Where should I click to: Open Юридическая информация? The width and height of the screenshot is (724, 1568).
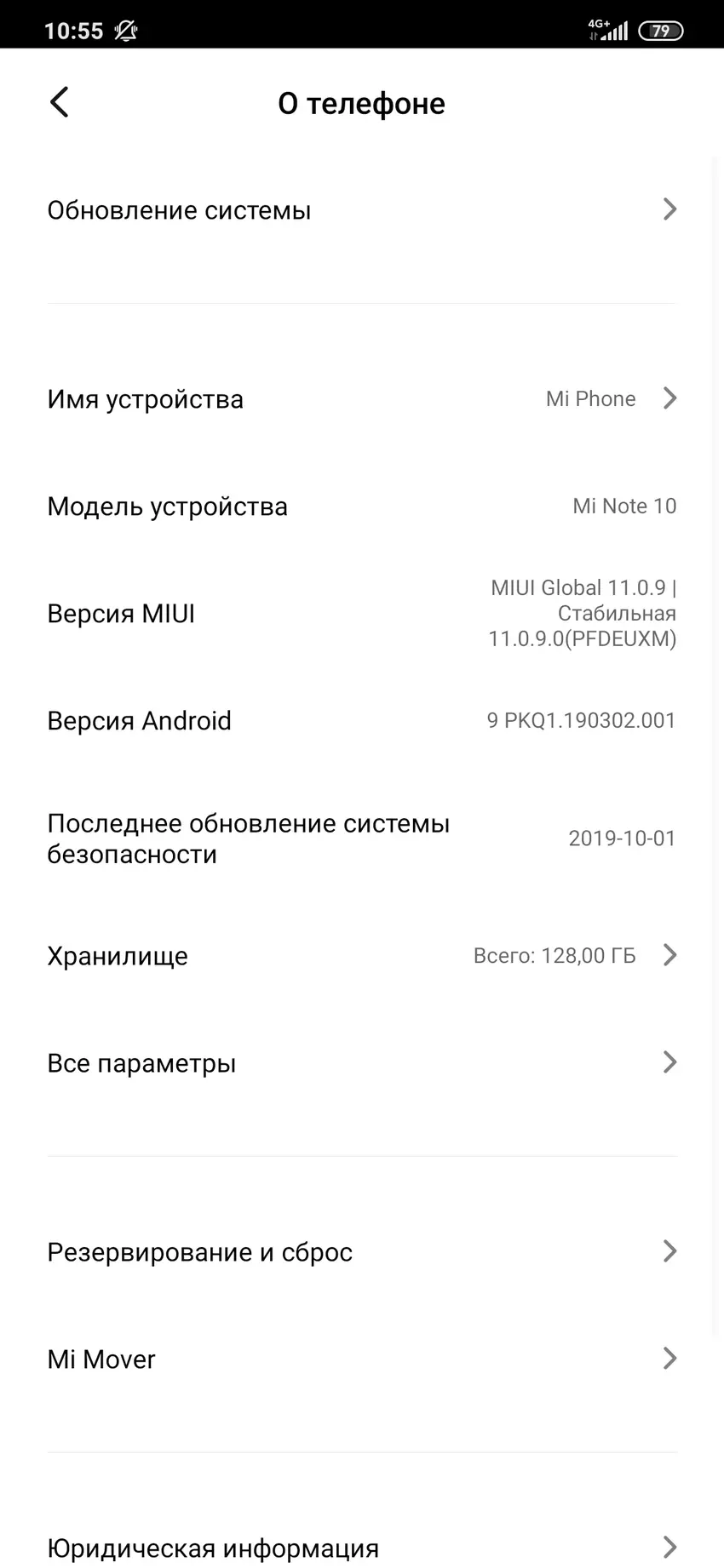point(361,1547)
